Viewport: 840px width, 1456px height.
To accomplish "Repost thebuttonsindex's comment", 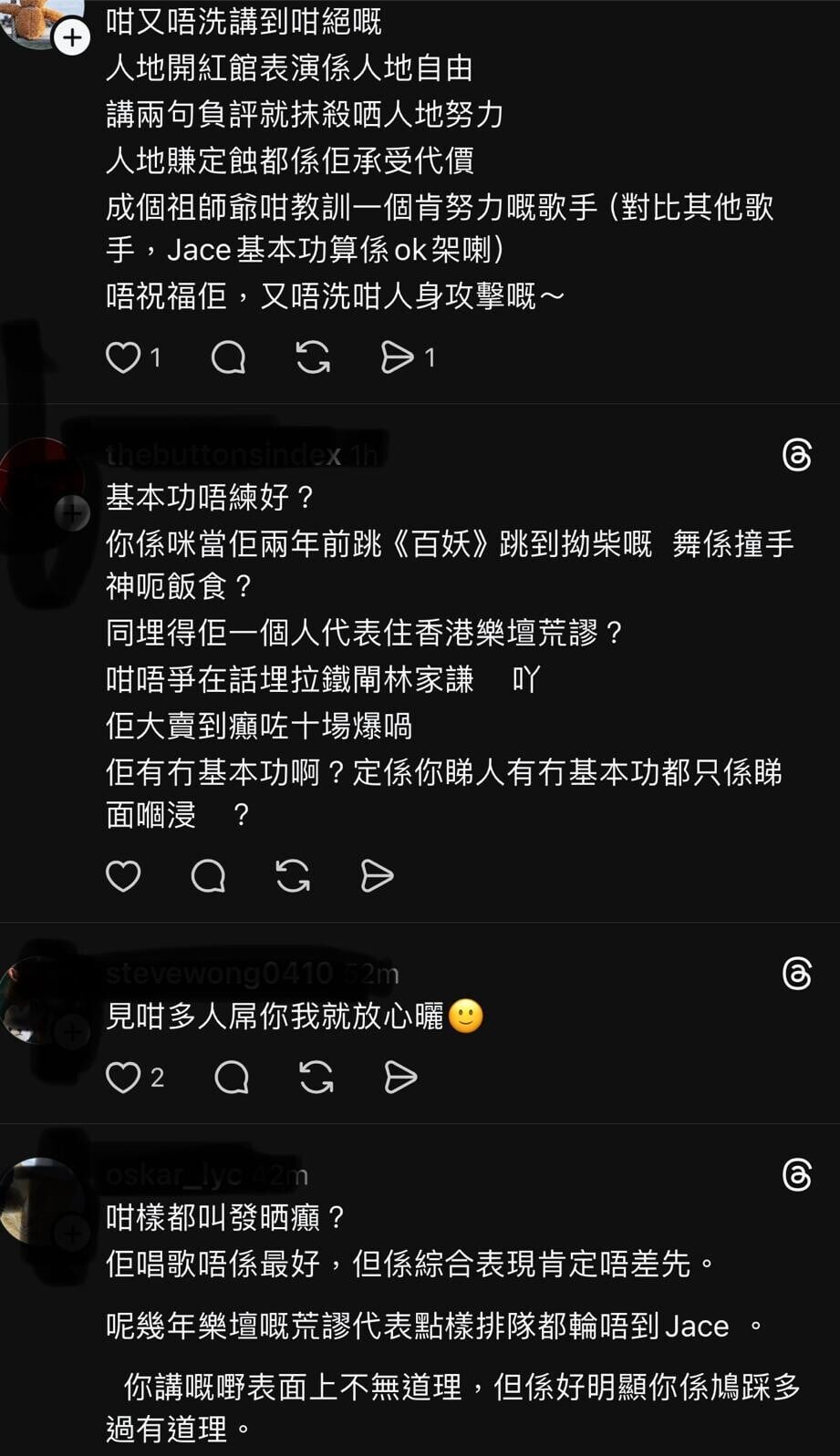I will click(293, 876).
